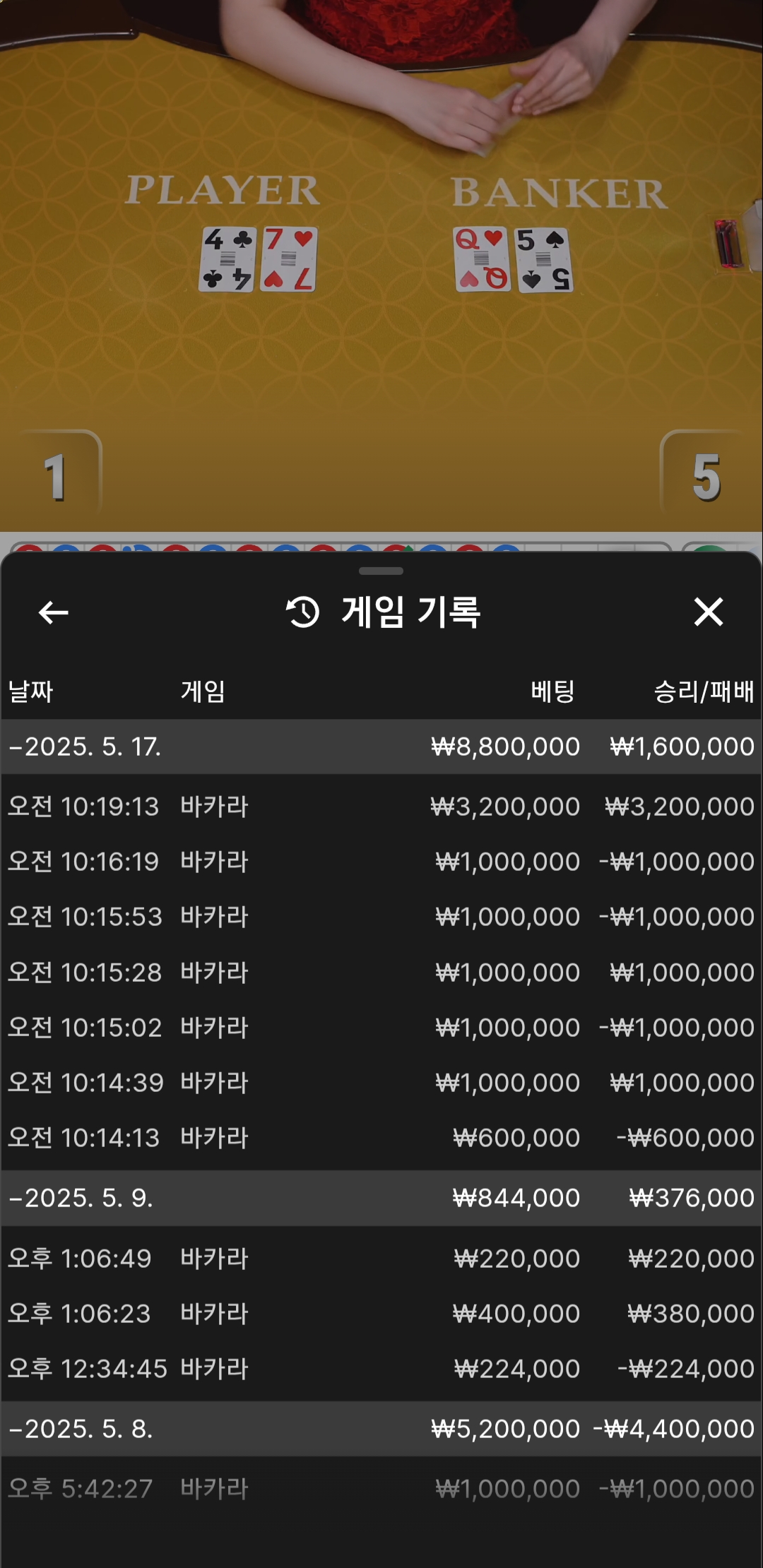Collapse the 2025. 5. 8. date group
The image size is (763, 1568).
pyautogui.click(x=81, y=1429)
